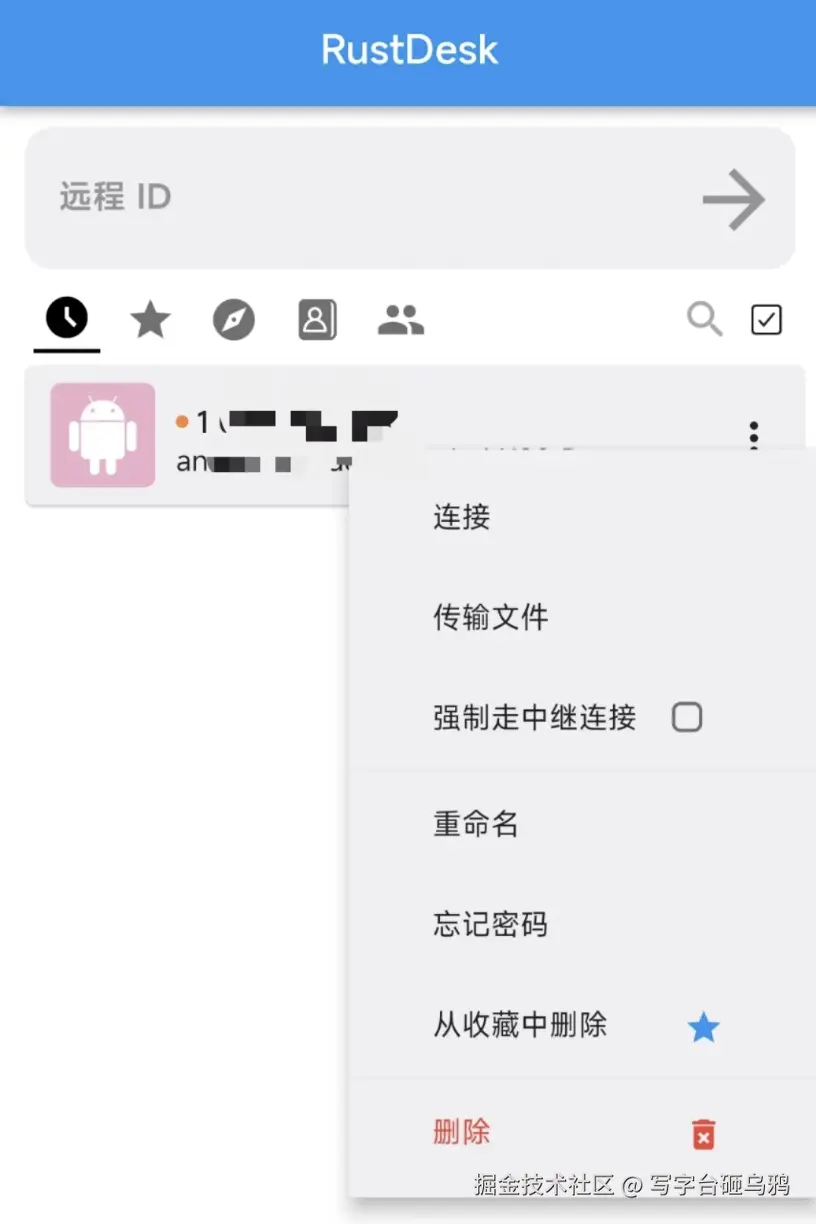Tap the arrow to connect to remote ID
The height and width of the screenshot is (1224, 816).
click(733, 199)
